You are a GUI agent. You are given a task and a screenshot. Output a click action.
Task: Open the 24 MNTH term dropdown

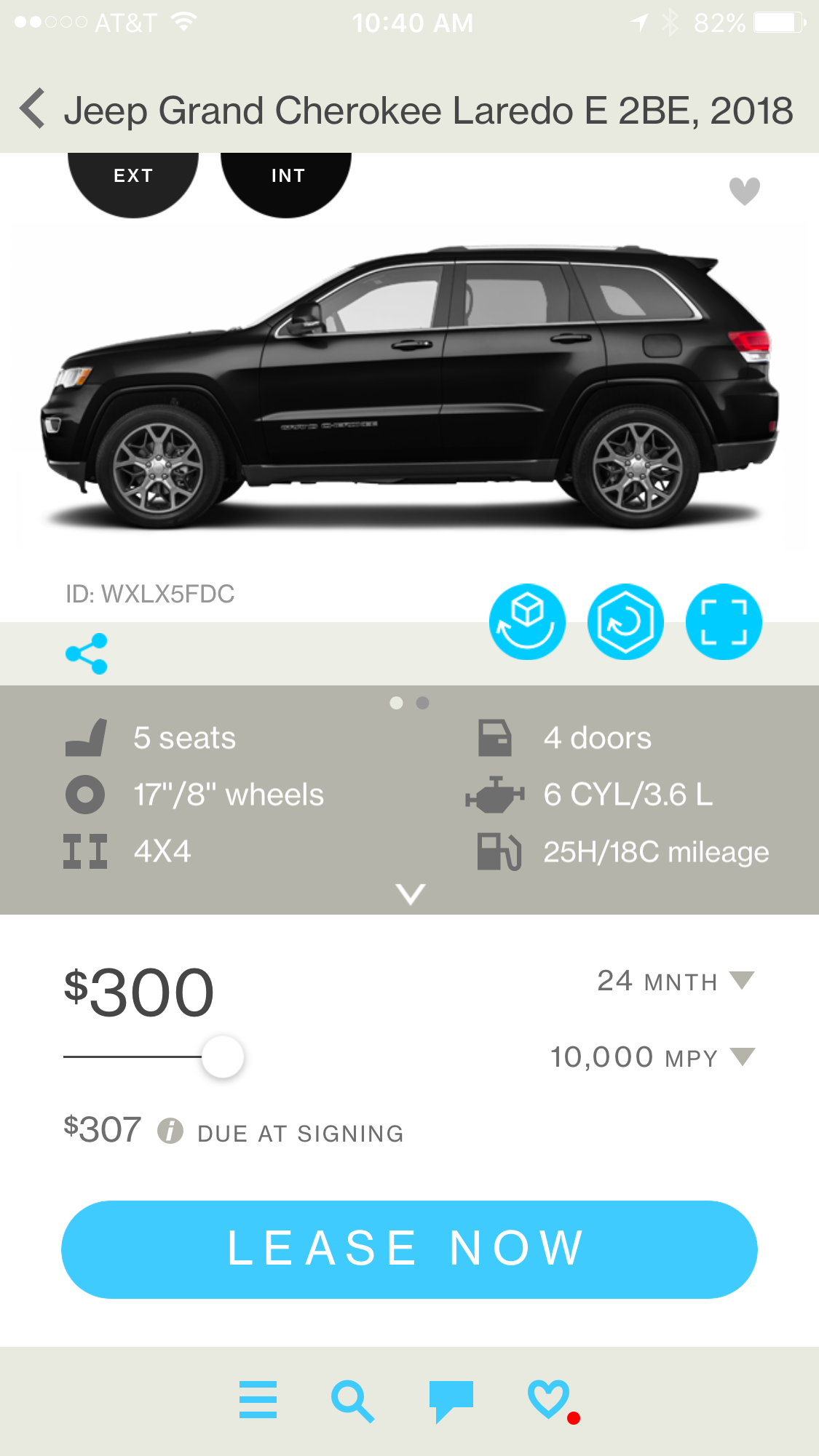point(676,982)
